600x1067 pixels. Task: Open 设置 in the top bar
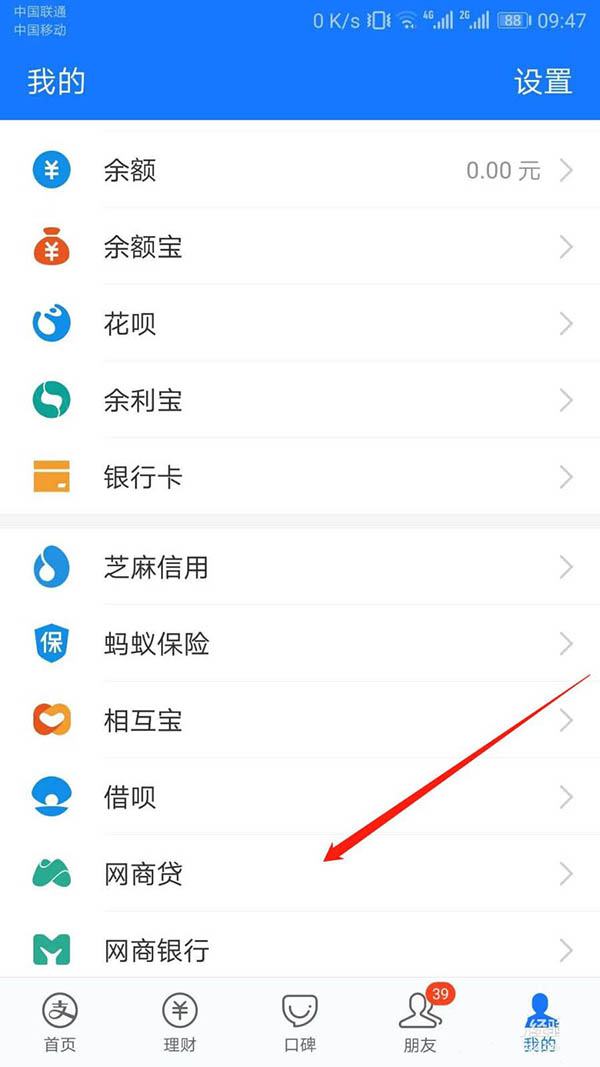point(543,81)
